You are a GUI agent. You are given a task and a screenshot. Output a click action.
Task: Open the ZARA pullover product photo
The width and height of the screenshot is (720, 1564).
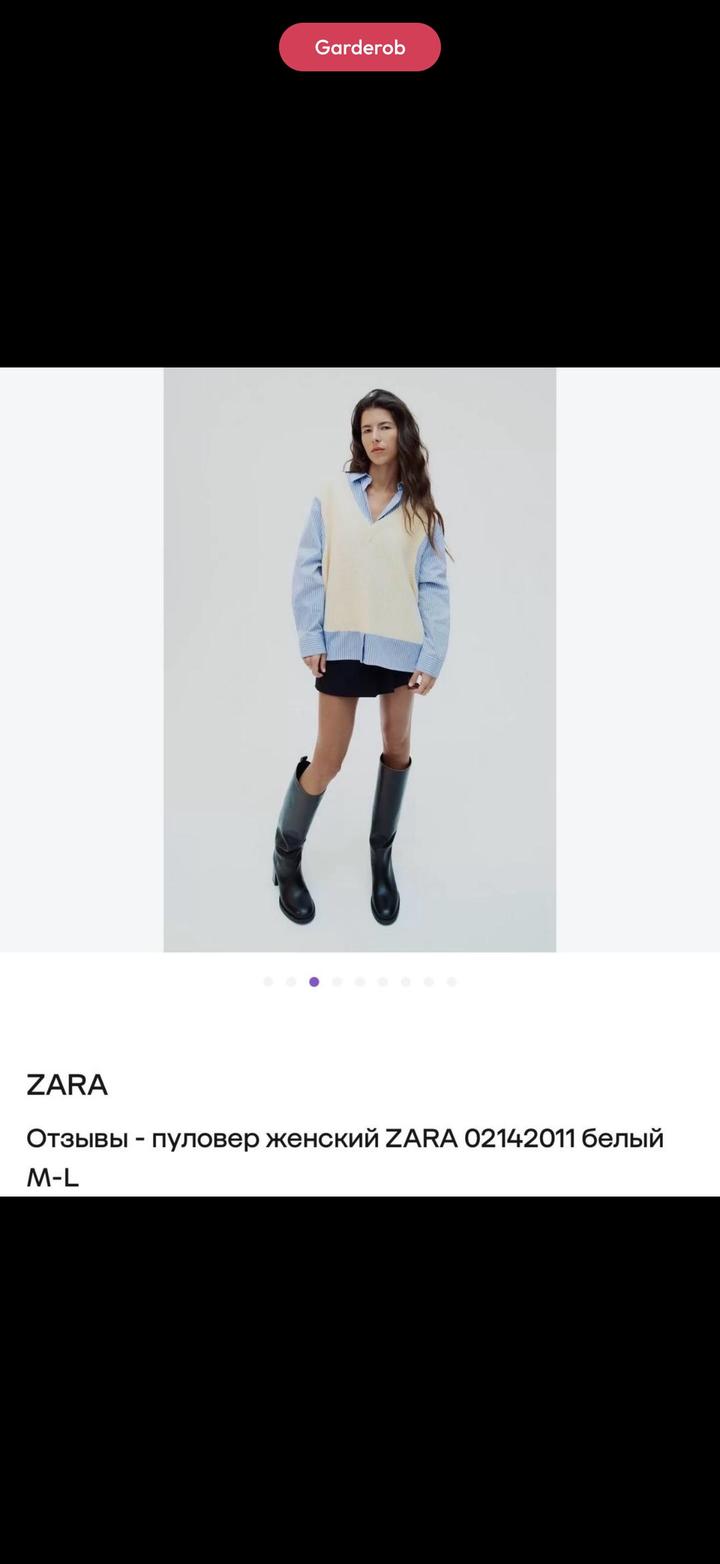[359, 659]
